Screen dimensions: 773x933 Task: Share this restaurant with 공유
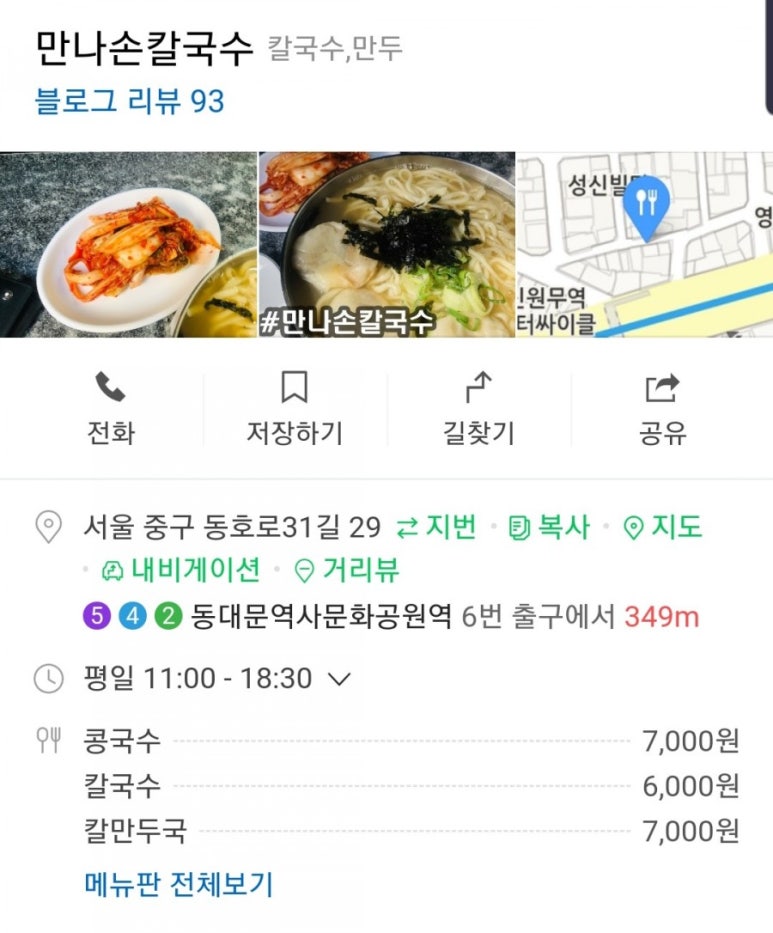point(663,408)
